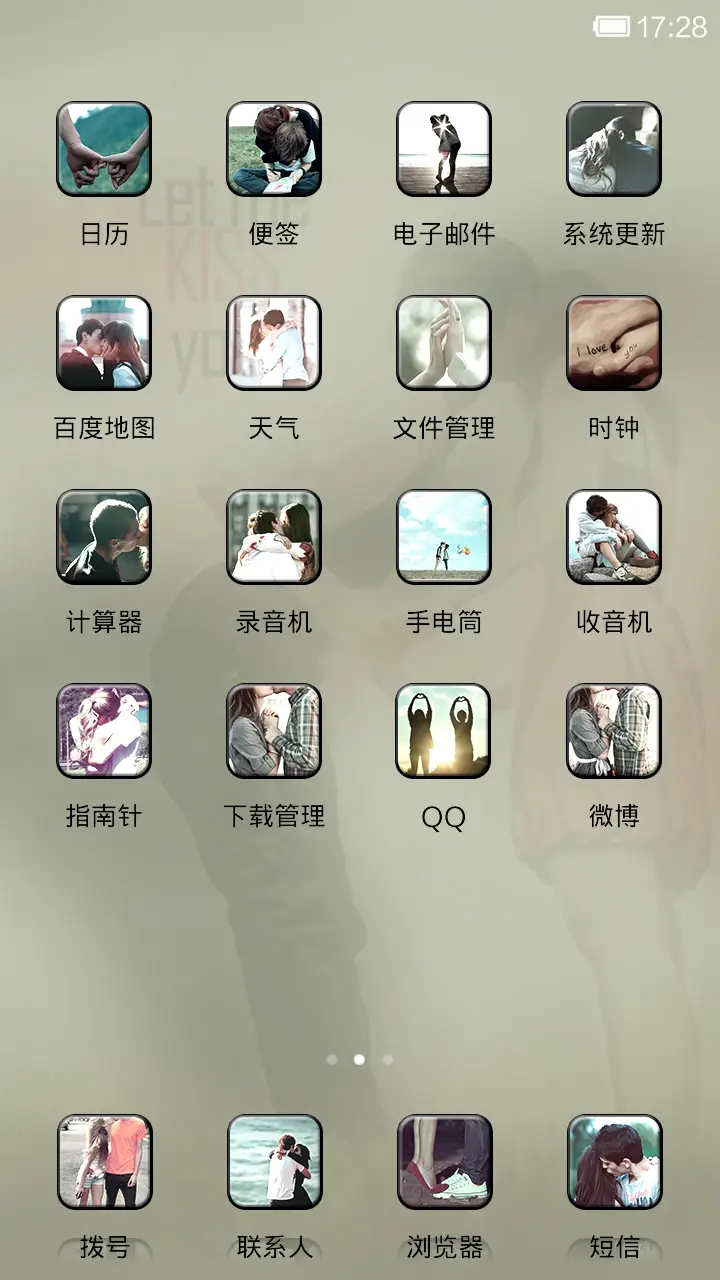Open 百度地图 Baidu Maps
The height and width of the screenshot is (1280, 720).
coord(105,342)
